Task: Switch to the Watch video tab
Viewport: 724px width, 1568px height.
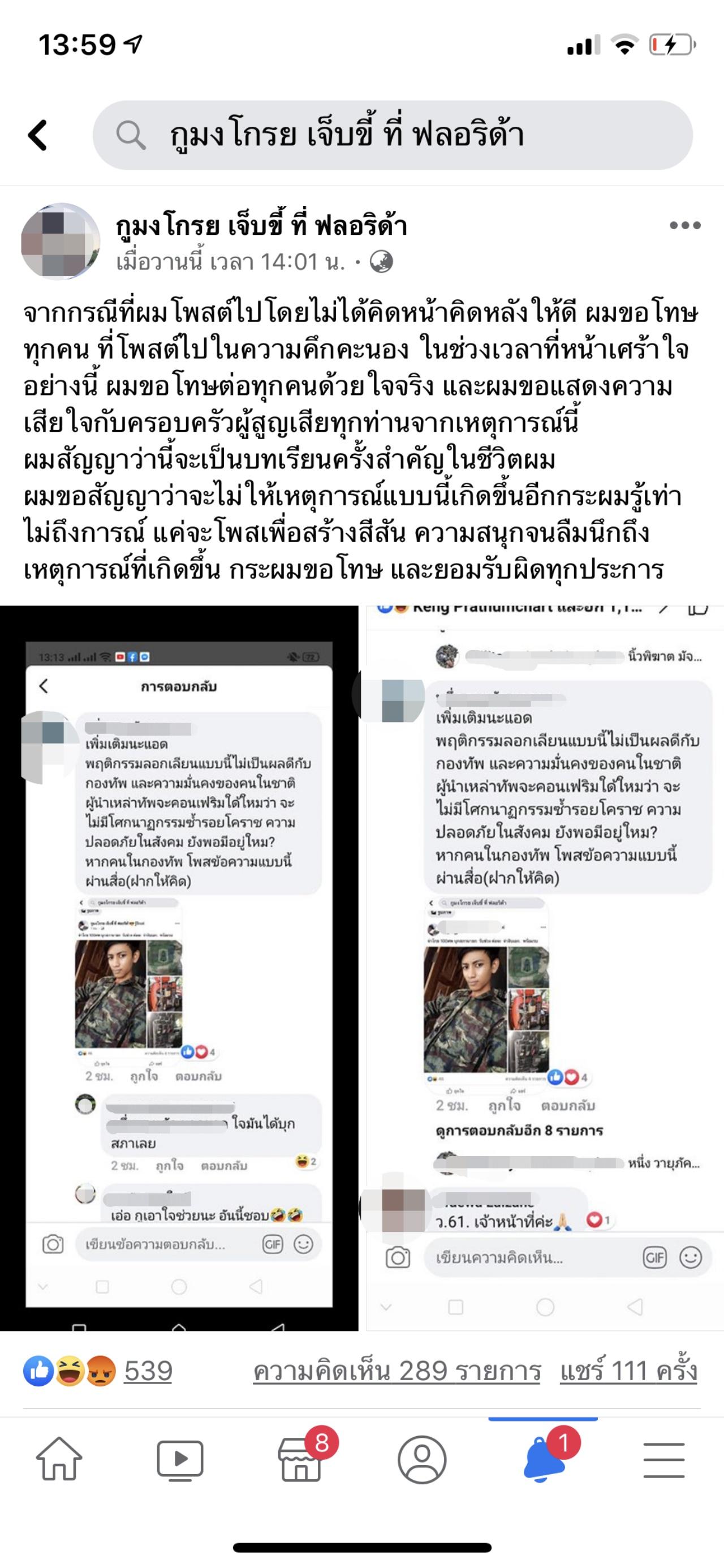Action: (180, 1459)
